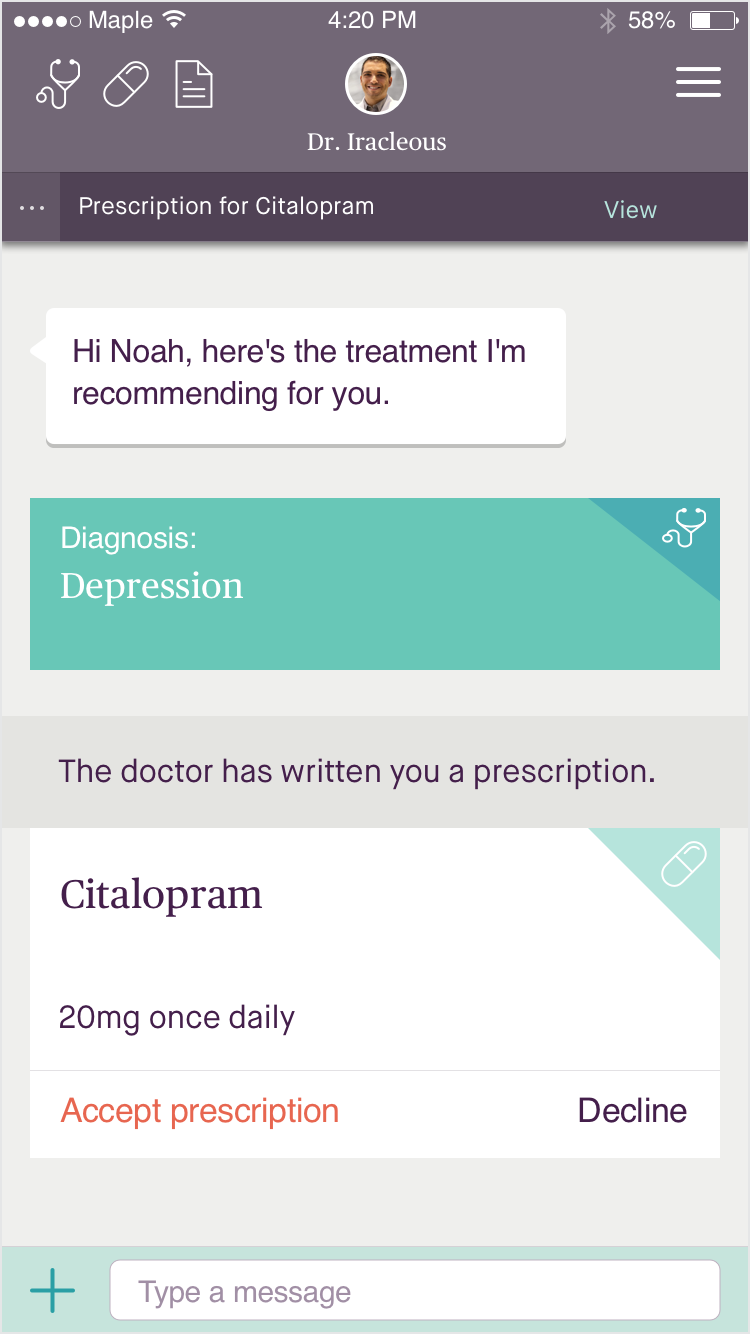
Task: Open Dr. Iracleous's profile photo
Action: [375, 85]
